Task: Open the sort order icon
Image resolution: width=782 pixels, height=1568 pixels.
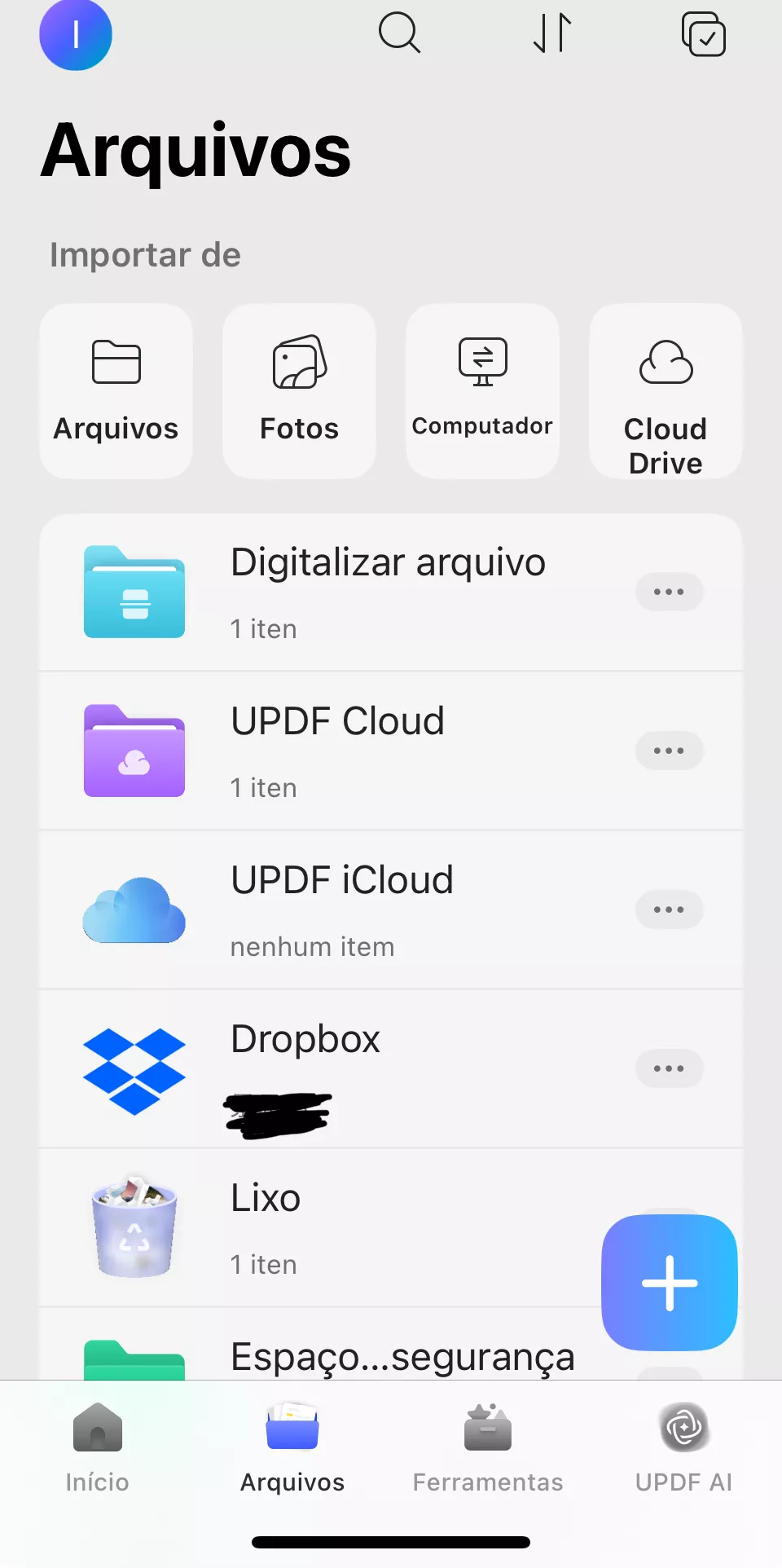Action: tap(551, 34)
